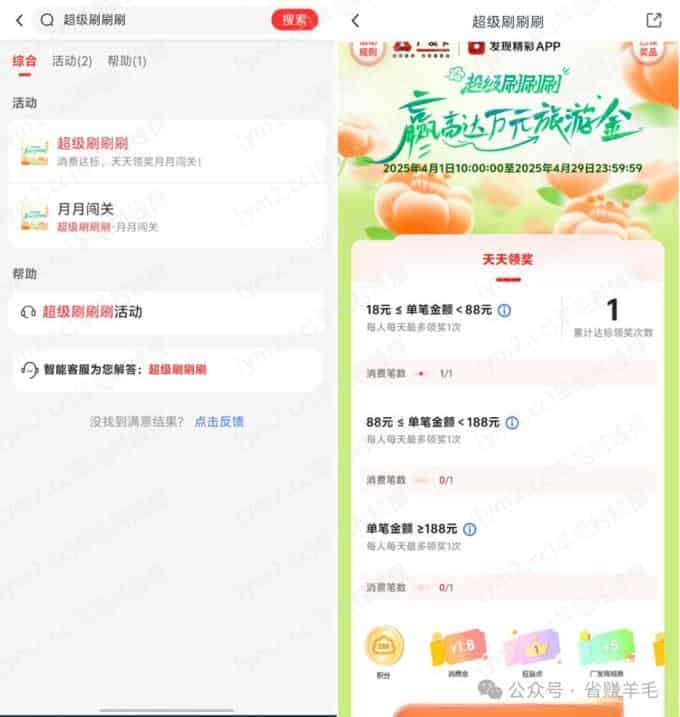
Task: Select the 综合 tab
Action: 25,61
